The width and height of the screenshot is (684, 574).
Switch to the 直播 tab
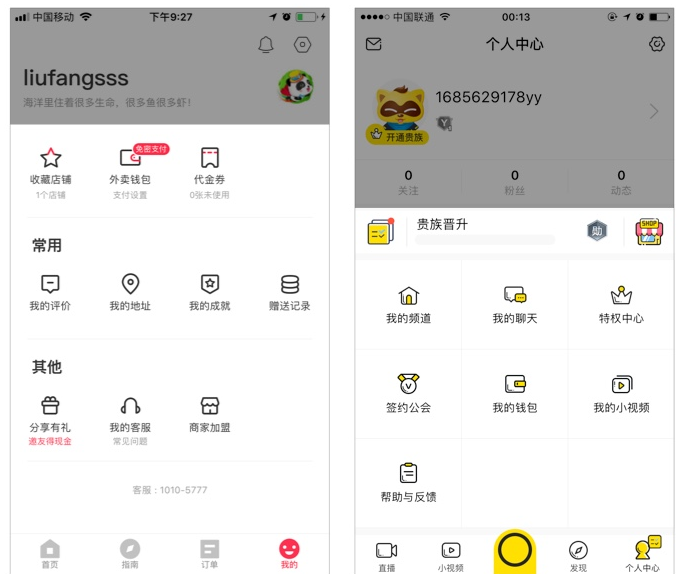386,555
